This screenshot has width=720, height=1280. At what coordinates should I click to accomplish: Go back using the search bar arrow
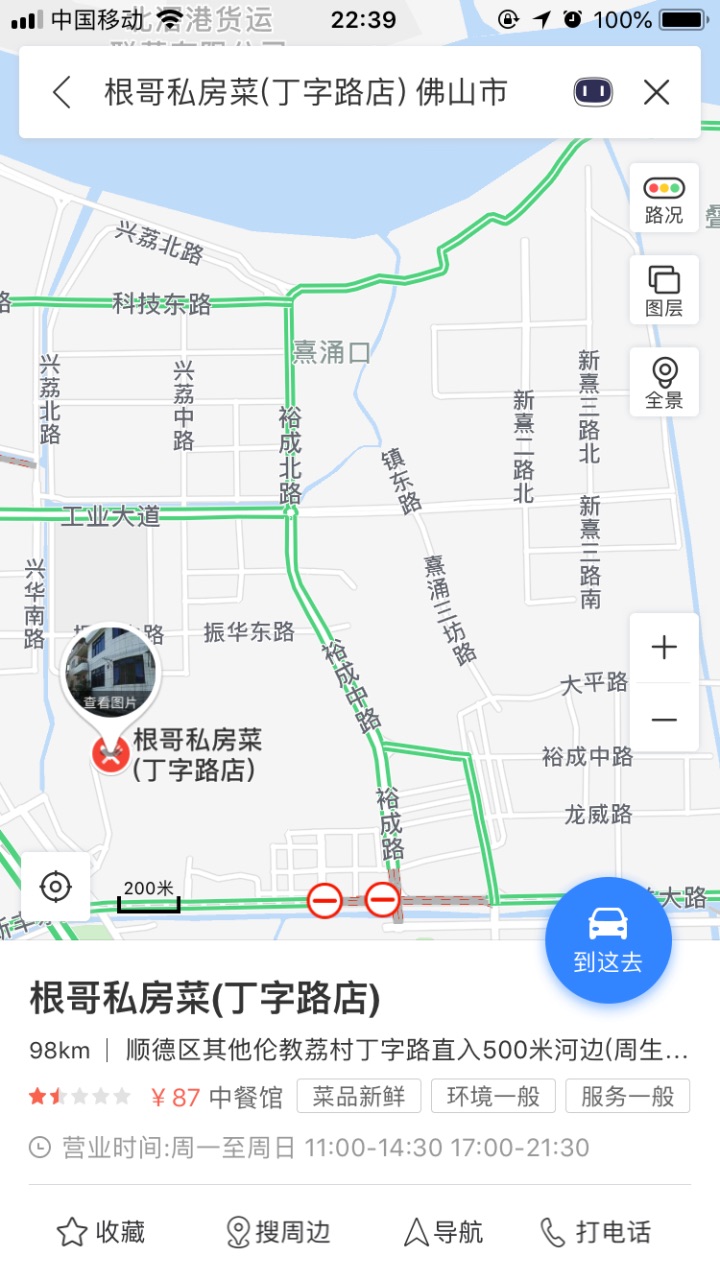(x=62, y=93)
